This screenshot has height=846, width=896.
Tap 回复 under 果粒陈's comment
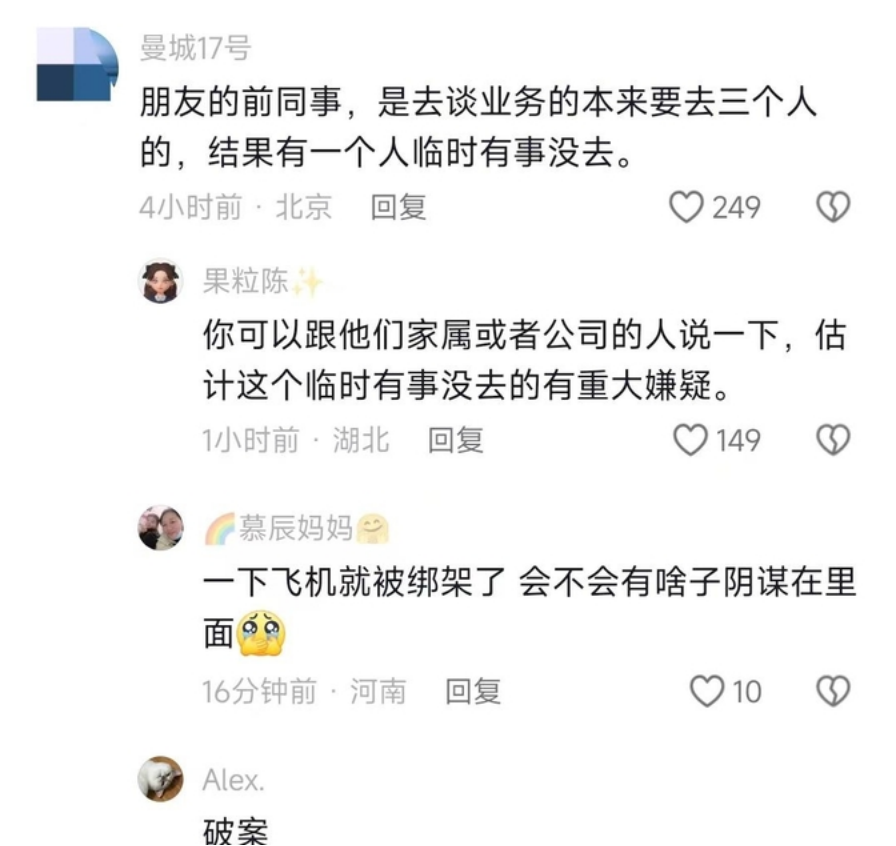[456, 440]
